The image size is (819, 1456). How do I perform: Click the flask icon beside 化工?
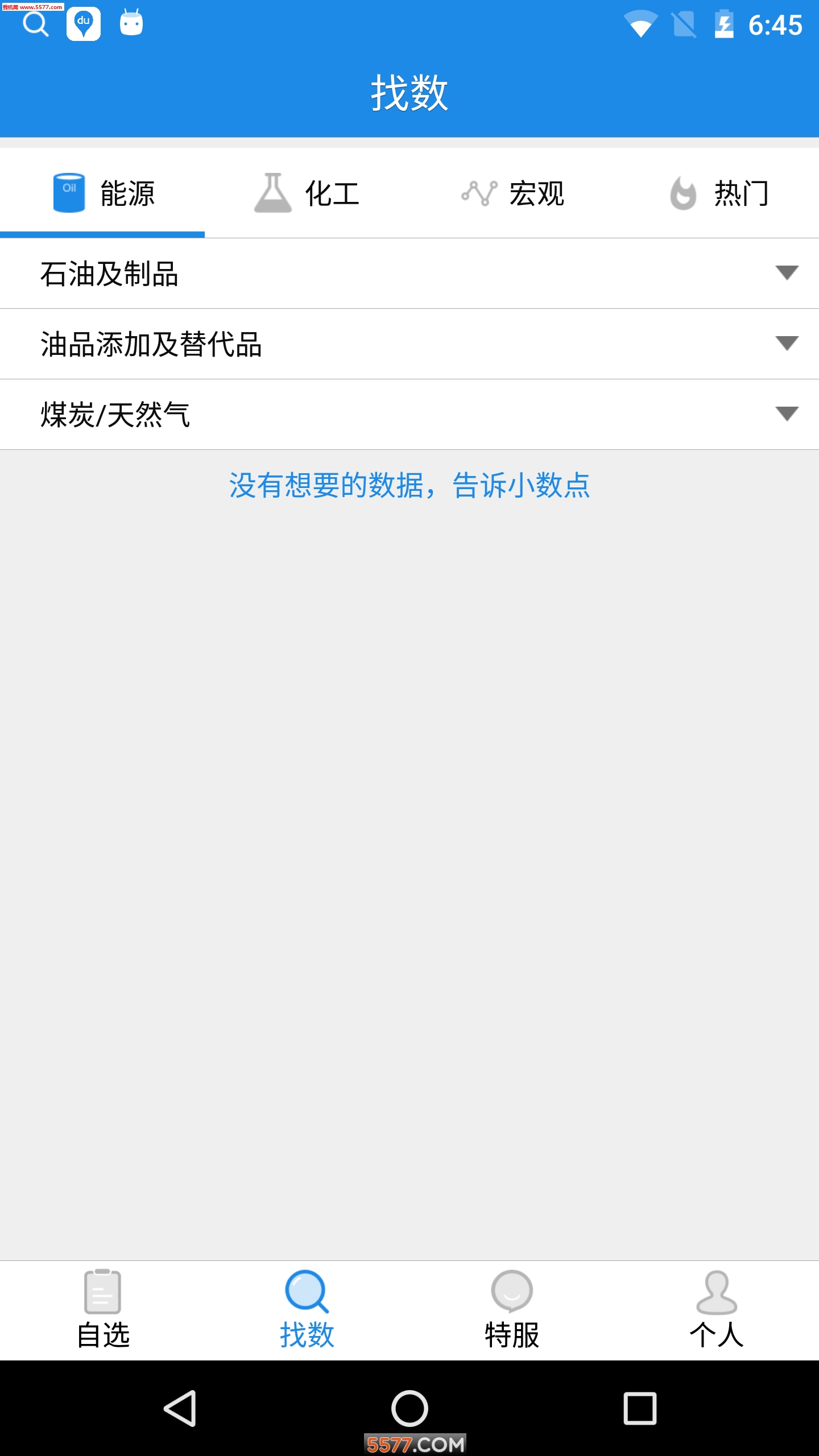274,193
